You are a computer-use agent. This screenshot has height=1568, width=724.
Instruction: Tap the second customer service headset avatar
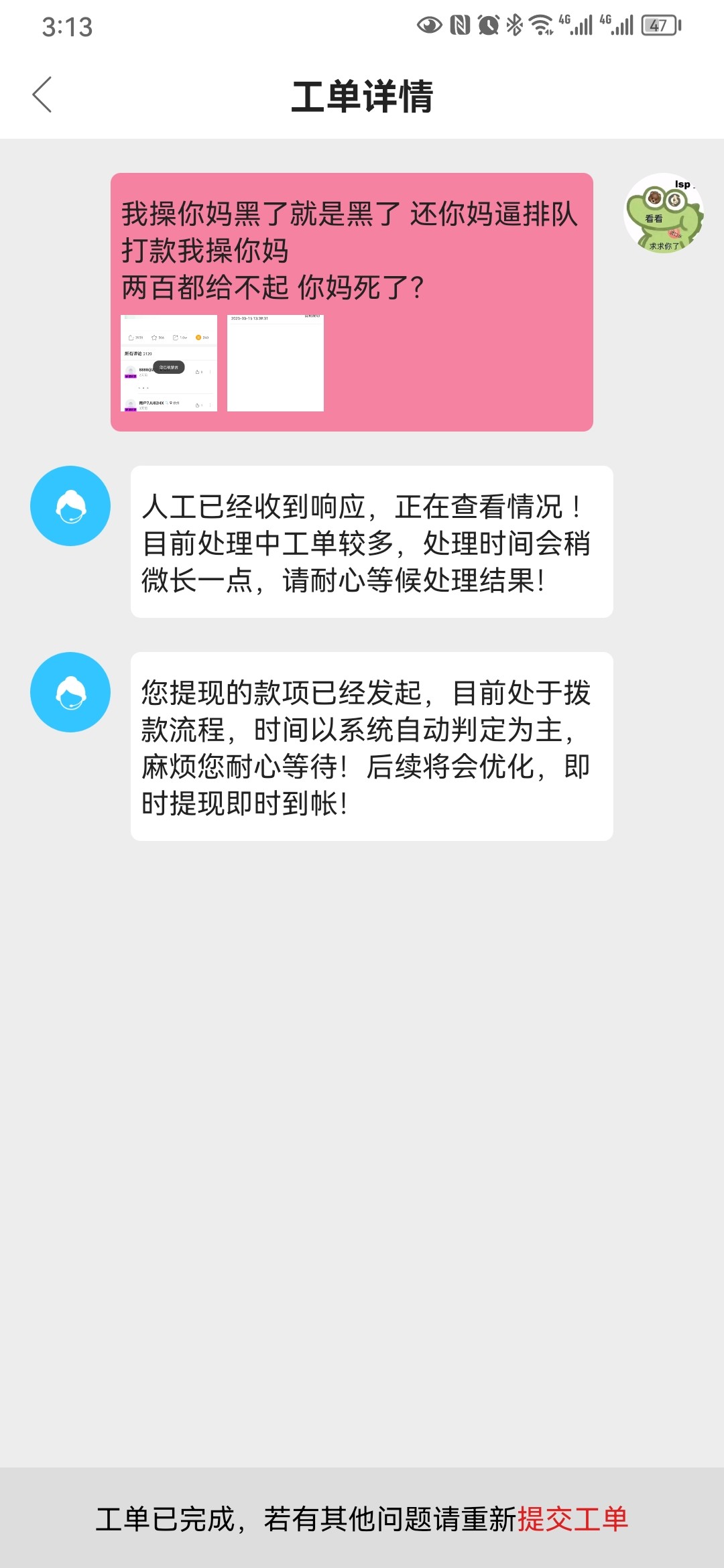[70, 692]
